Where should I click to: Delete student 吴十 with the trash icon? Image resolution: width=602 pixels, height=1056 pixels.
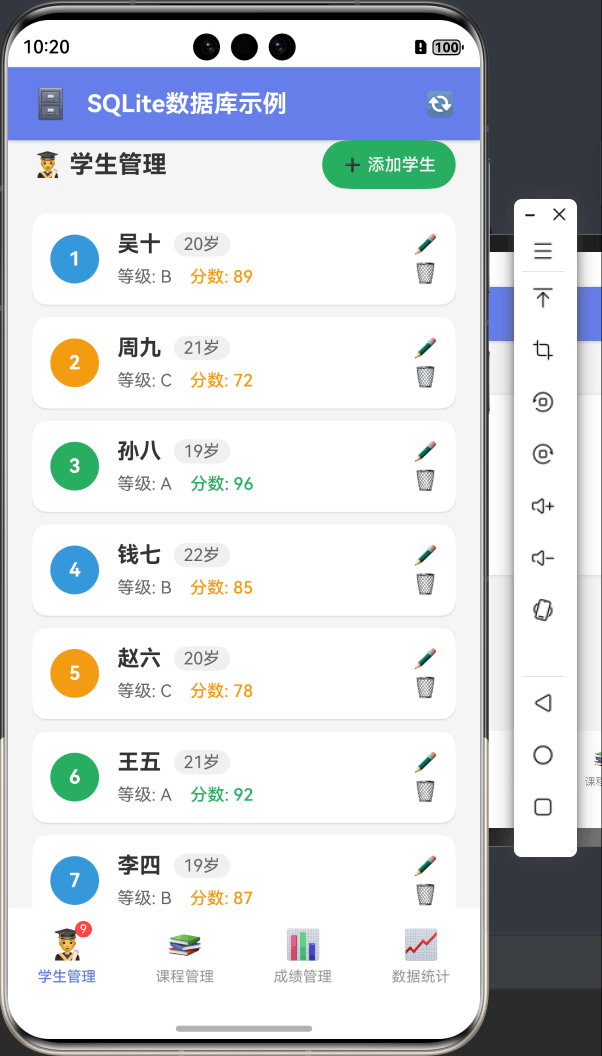point(425,272)
